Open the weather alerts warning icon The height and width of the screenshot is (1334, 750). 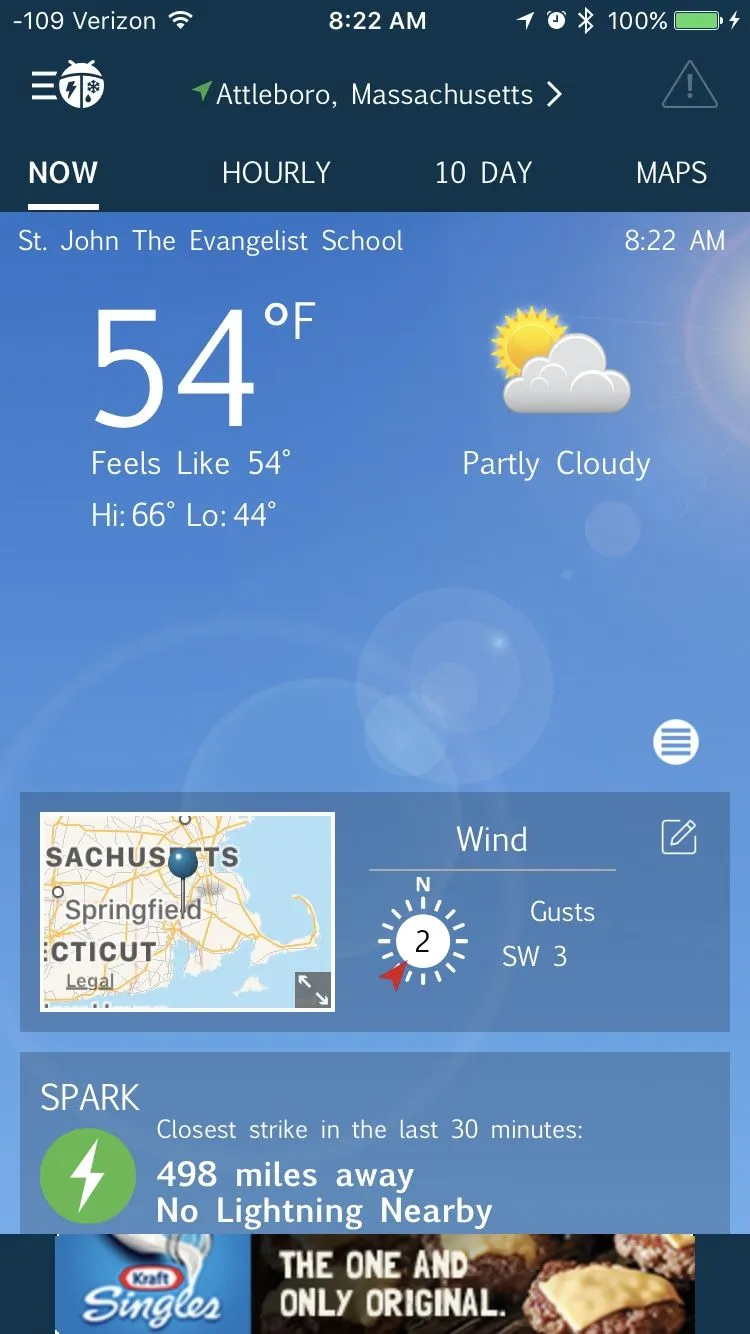[689, 86]
